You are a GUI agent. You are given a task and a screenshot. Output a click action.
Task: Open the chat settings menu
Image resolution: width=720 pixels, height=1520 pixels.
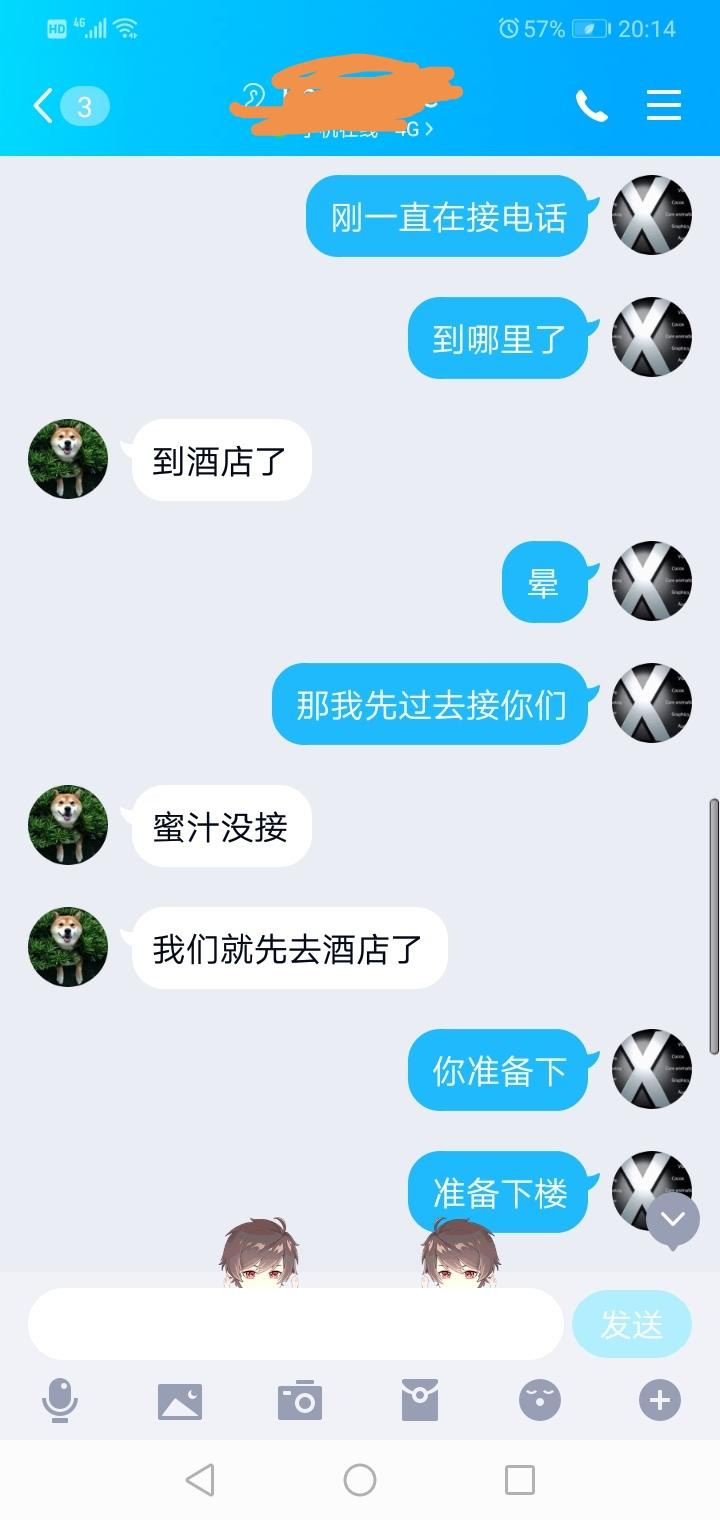664,106
